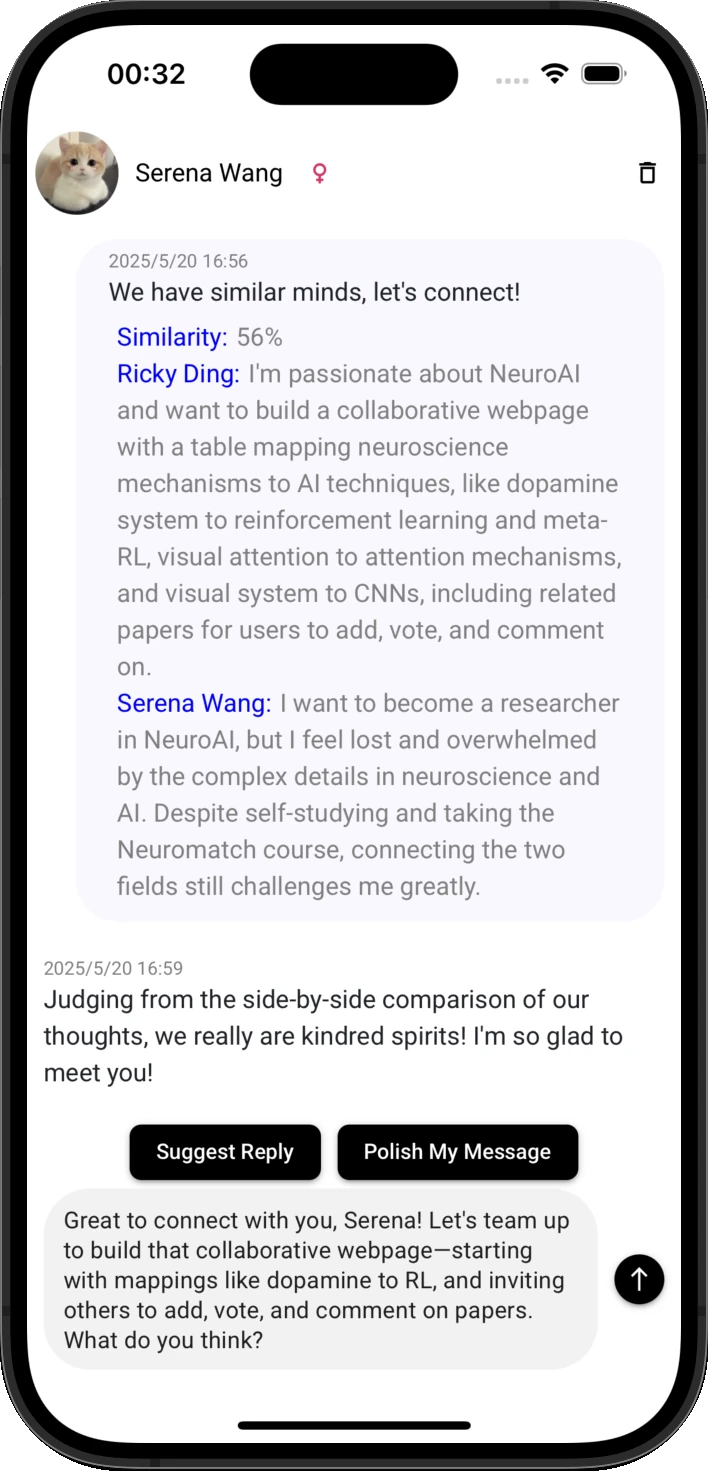Tap Polish My Message
Screen dimensions: 708x1471
tap(457, 1152)
